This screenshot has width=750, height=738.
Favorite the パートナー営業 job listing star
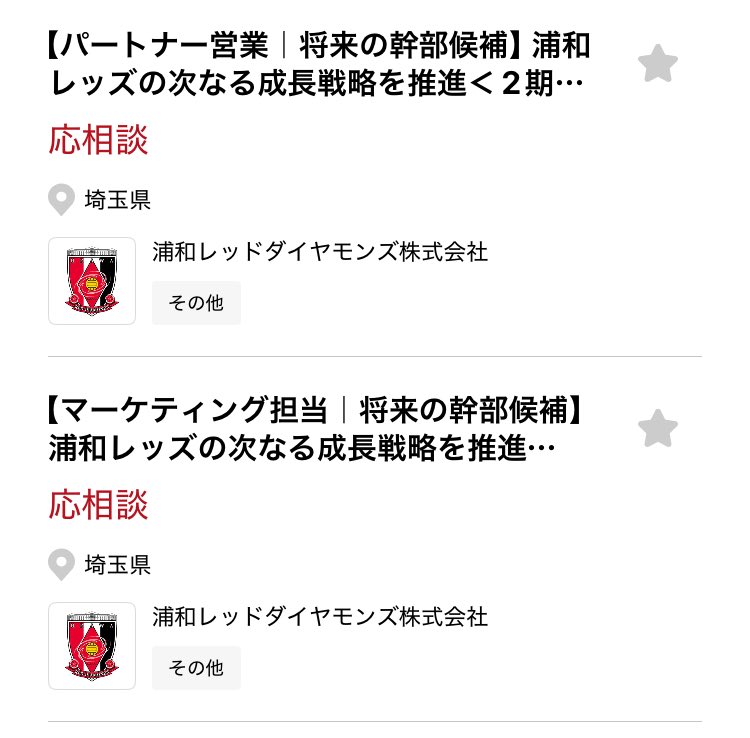click(658, 64)
